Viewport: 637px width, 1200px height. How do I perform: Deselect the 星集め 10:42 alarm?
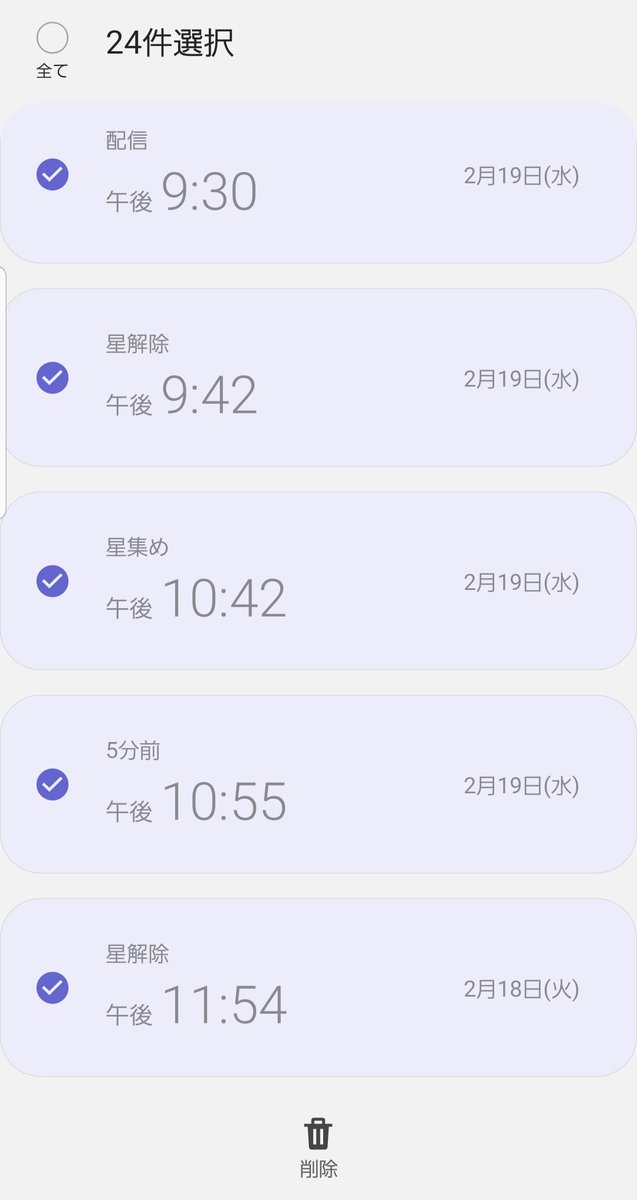tap(52, 581)
